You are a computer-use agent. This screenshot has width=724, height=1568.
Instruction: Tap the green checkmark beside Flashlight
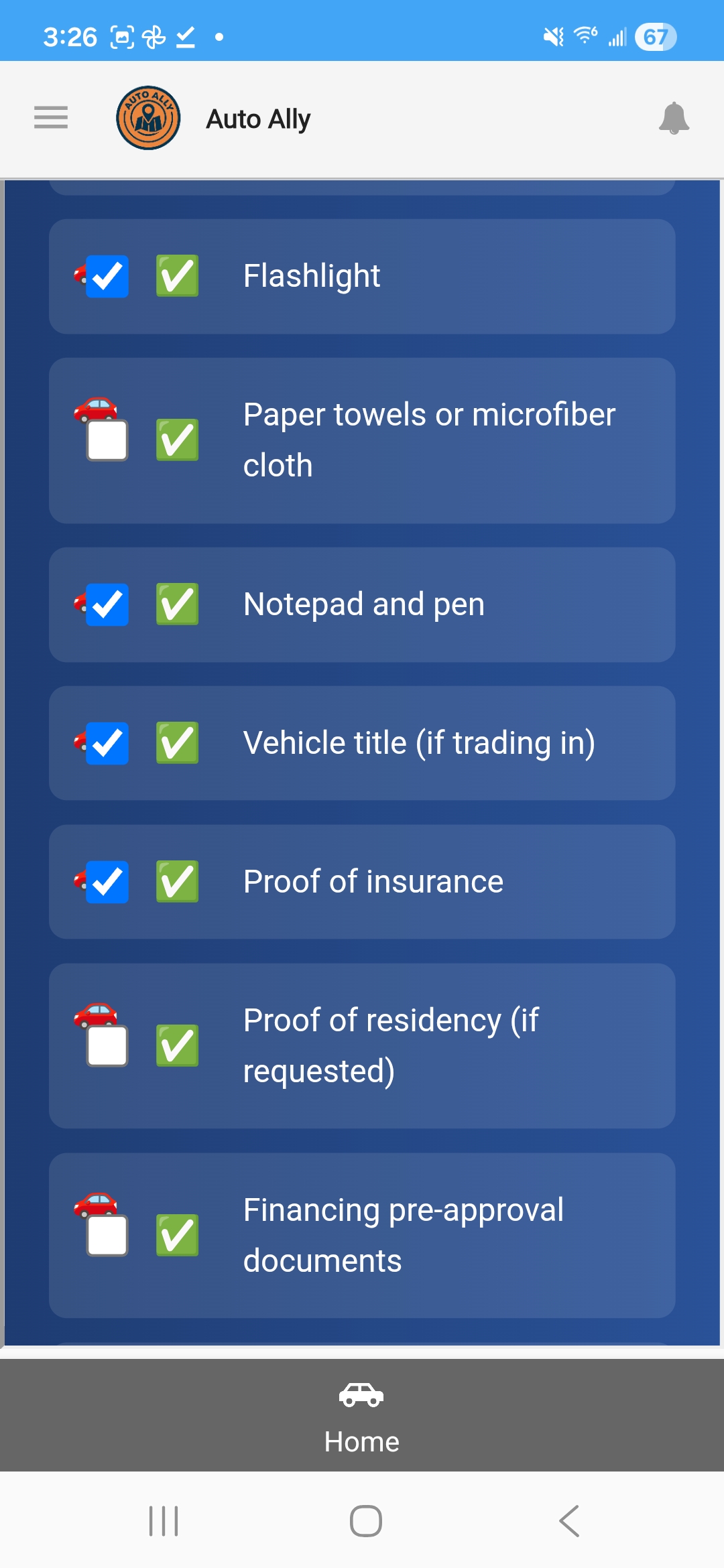pos(176,275)
